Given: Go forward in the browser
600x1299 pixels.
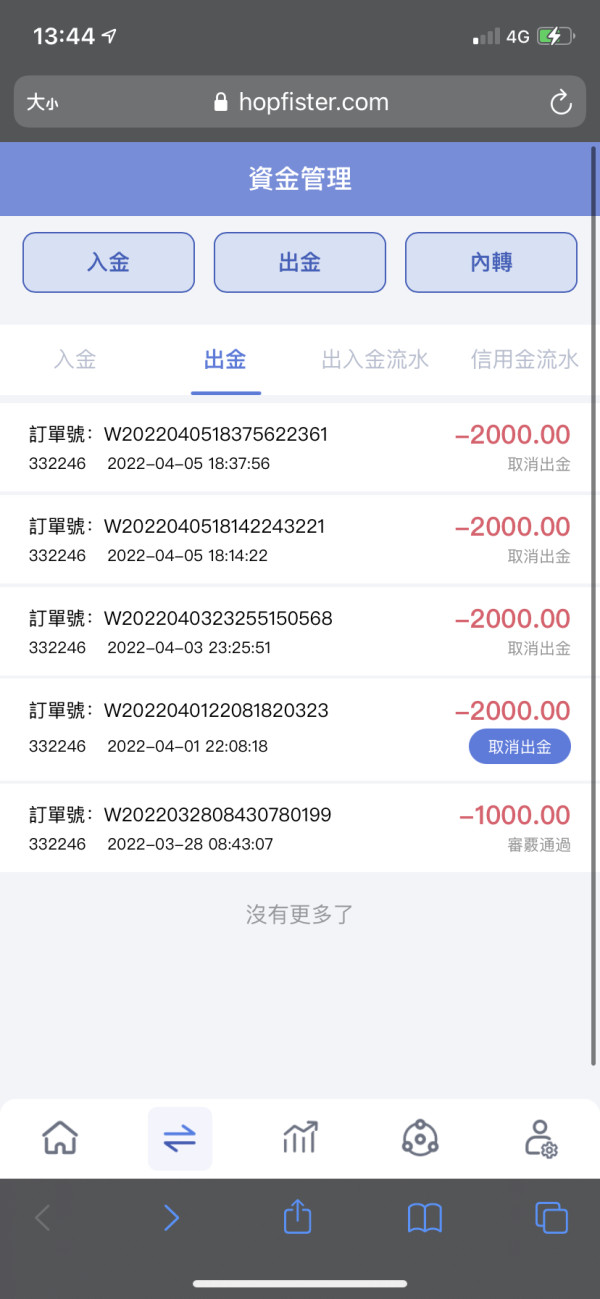Looking at the screenshot, I should click(171, 1218).
